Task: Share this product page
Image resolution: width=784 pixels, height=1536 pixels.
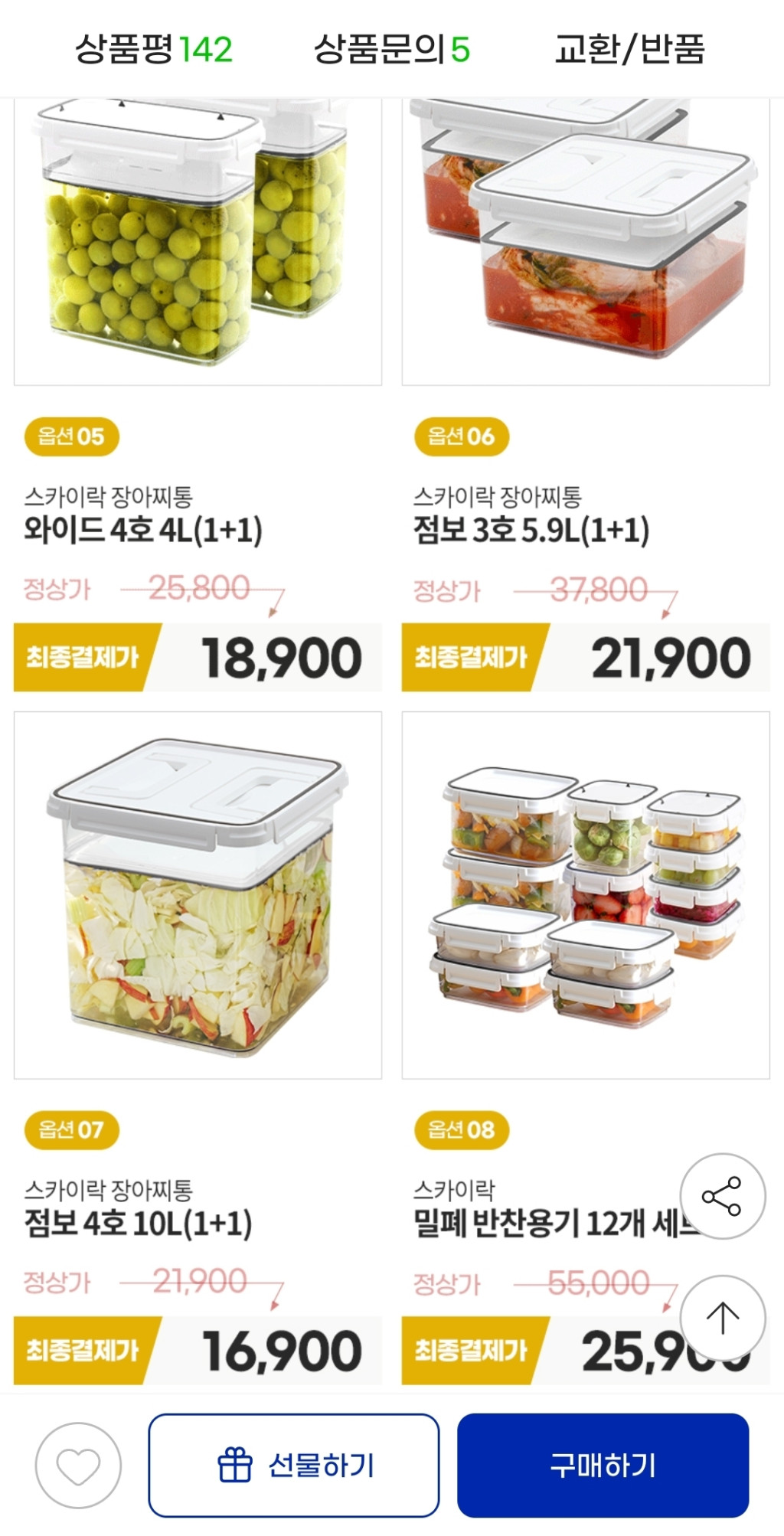Action: [722, 1197]
